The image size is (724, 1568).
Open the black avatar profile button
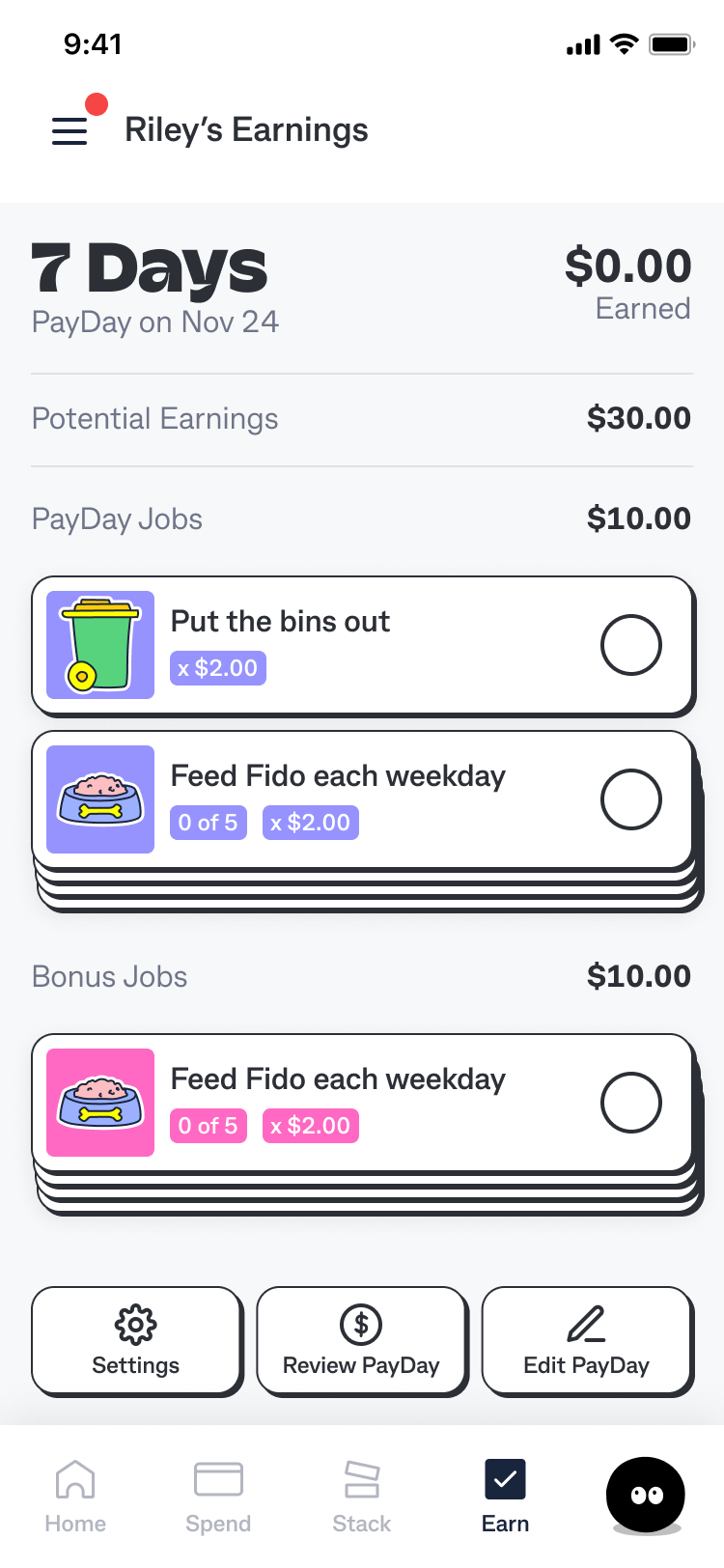point(646,1495)
